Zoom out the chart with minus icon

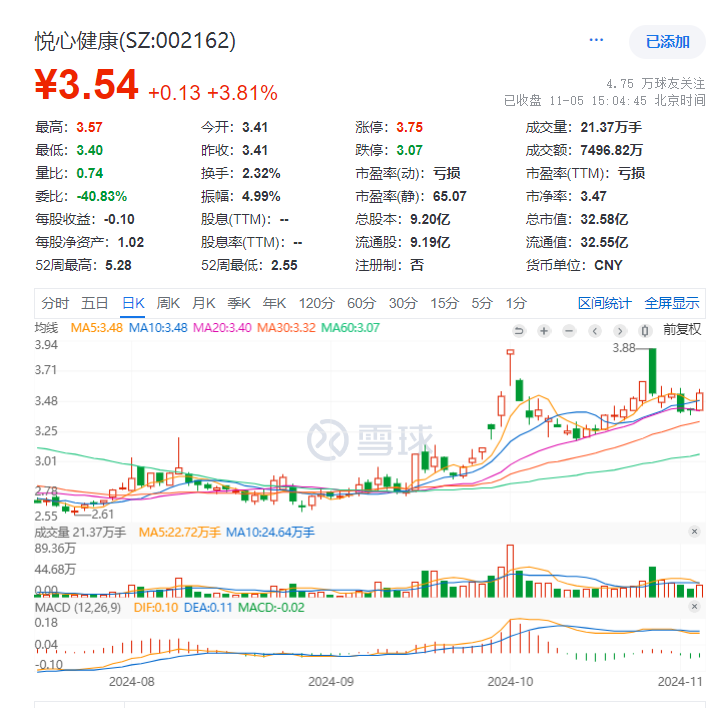[569, 330]
